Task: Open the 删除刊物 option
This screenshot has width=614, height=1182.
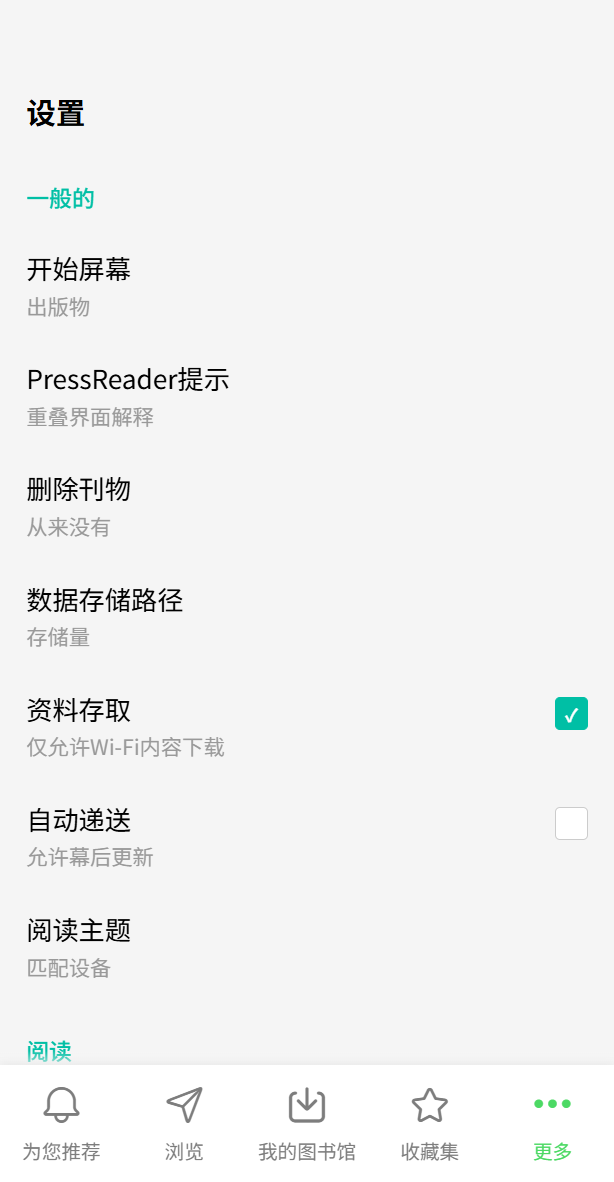Action: click(x=80, y=505)
